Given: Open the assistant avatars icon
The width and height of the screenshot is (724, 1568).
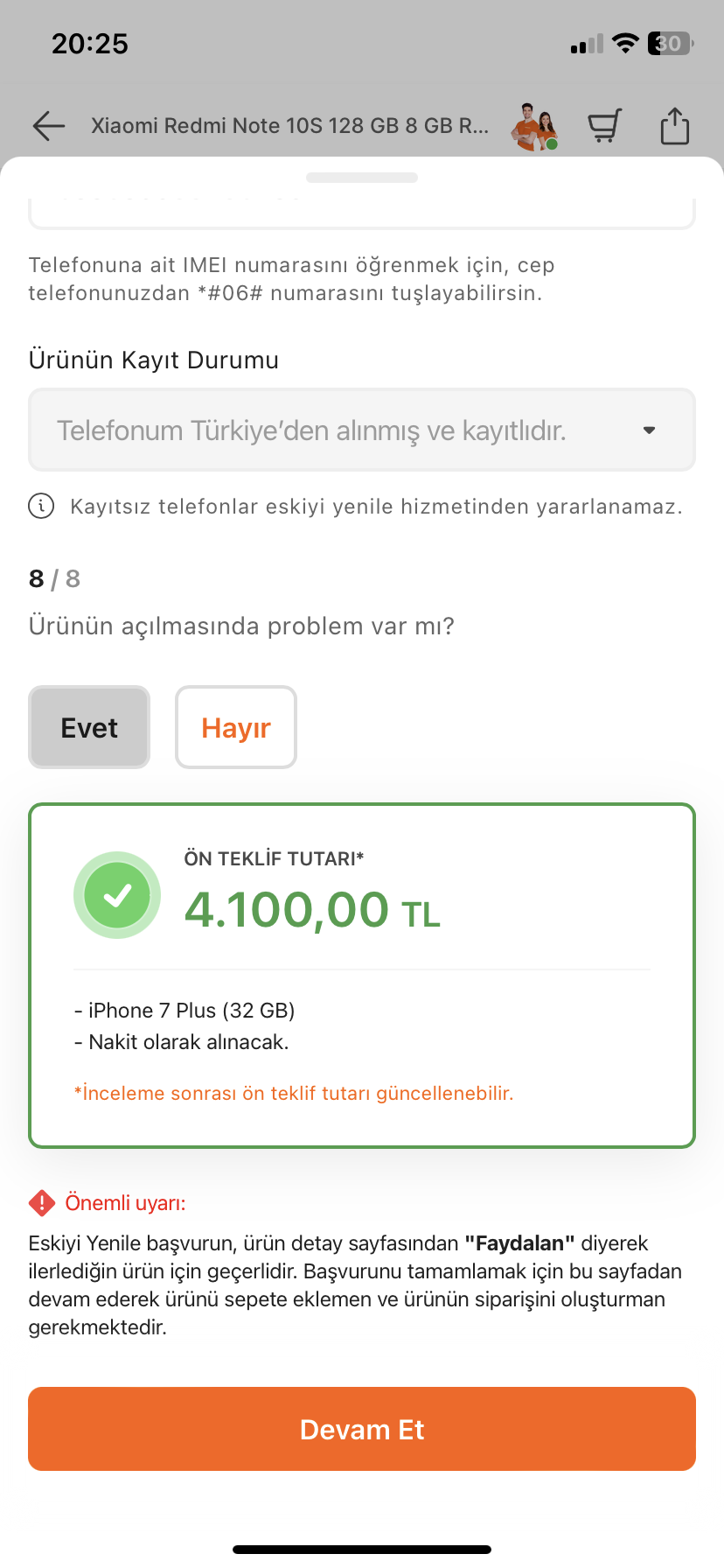Looking at the screenshot, I should [535, 127].
